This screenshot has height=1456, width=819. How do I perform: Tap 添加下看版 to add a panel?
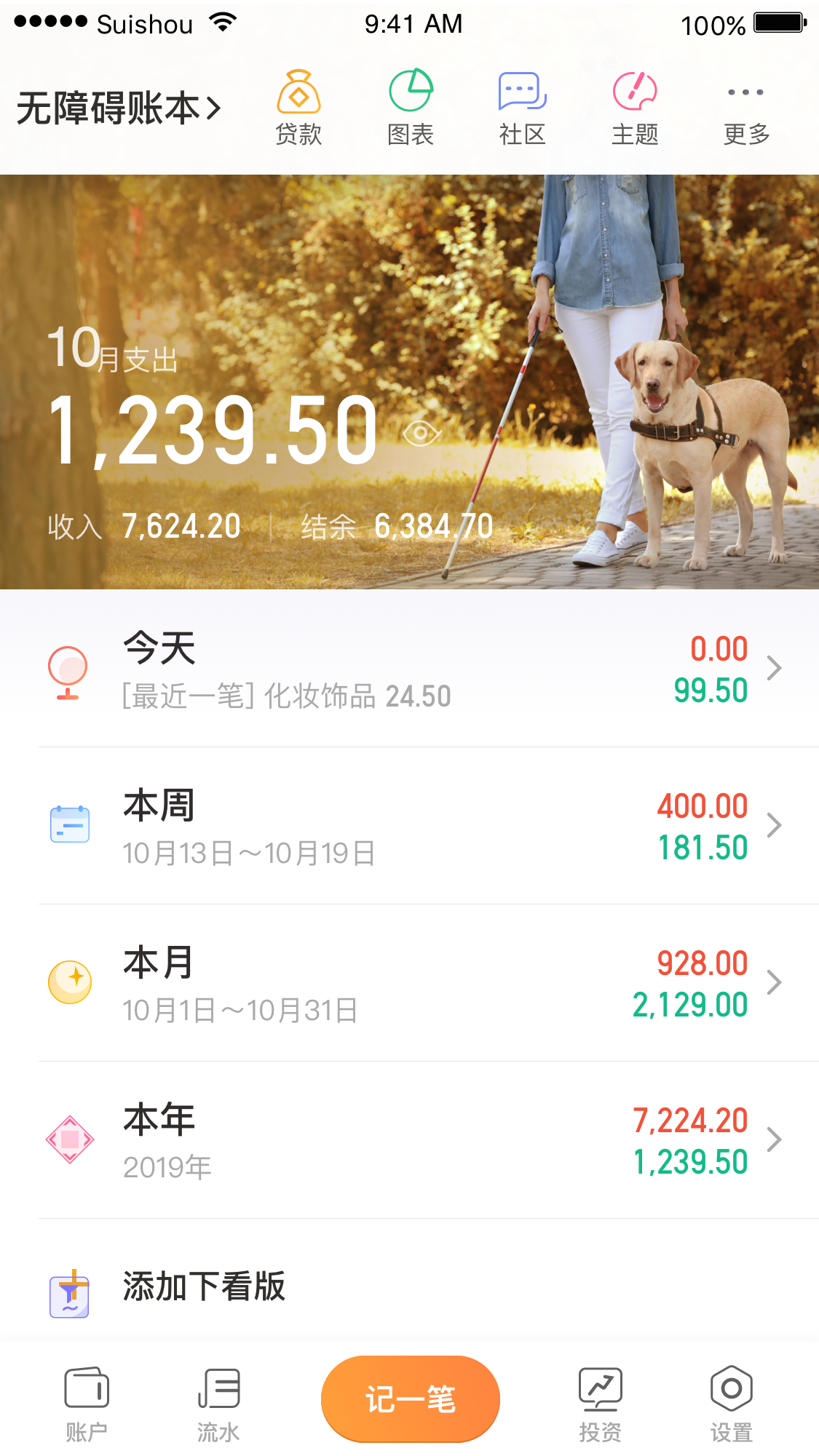point(204,1286)
